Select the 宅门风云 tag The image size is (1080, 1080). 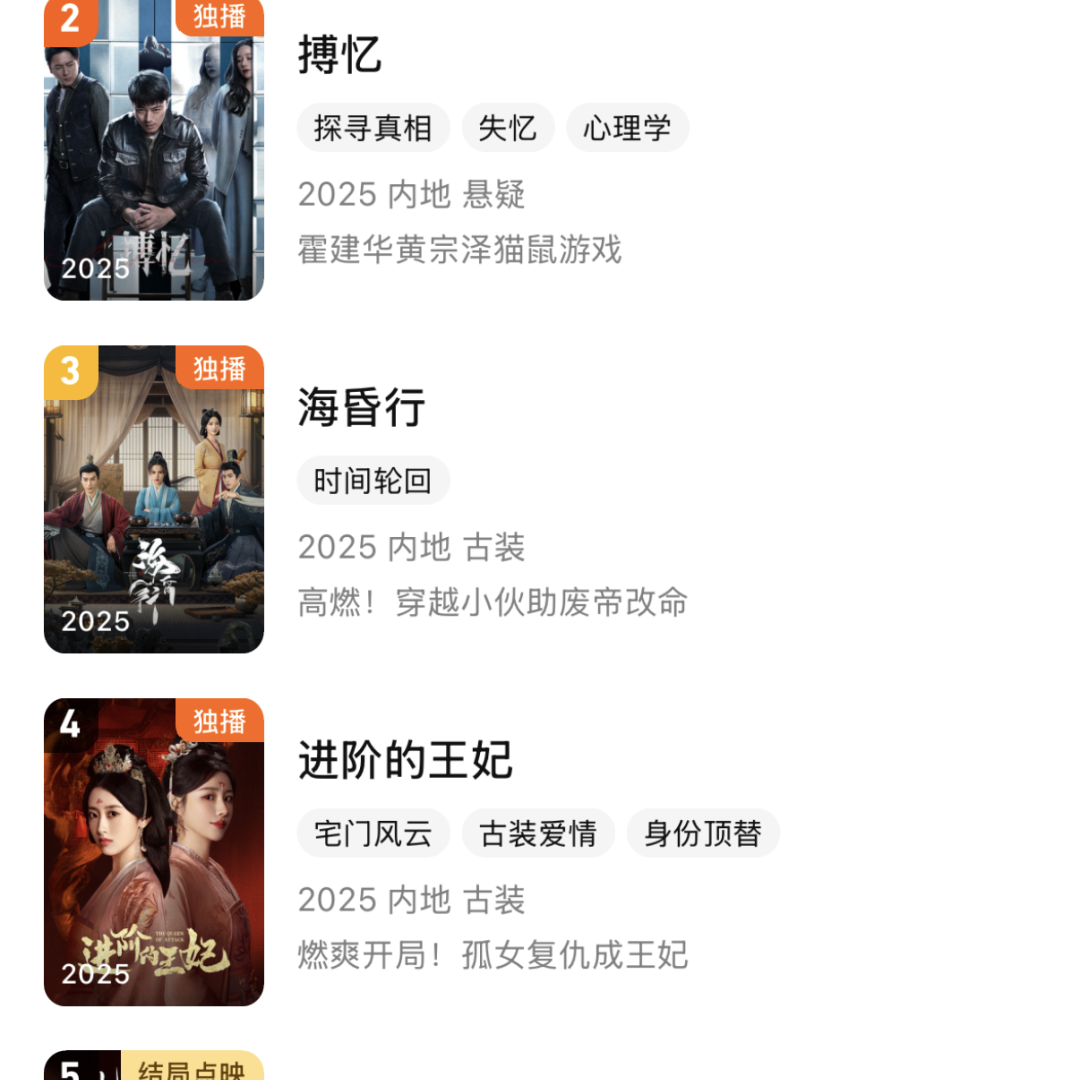click(373, 833)
